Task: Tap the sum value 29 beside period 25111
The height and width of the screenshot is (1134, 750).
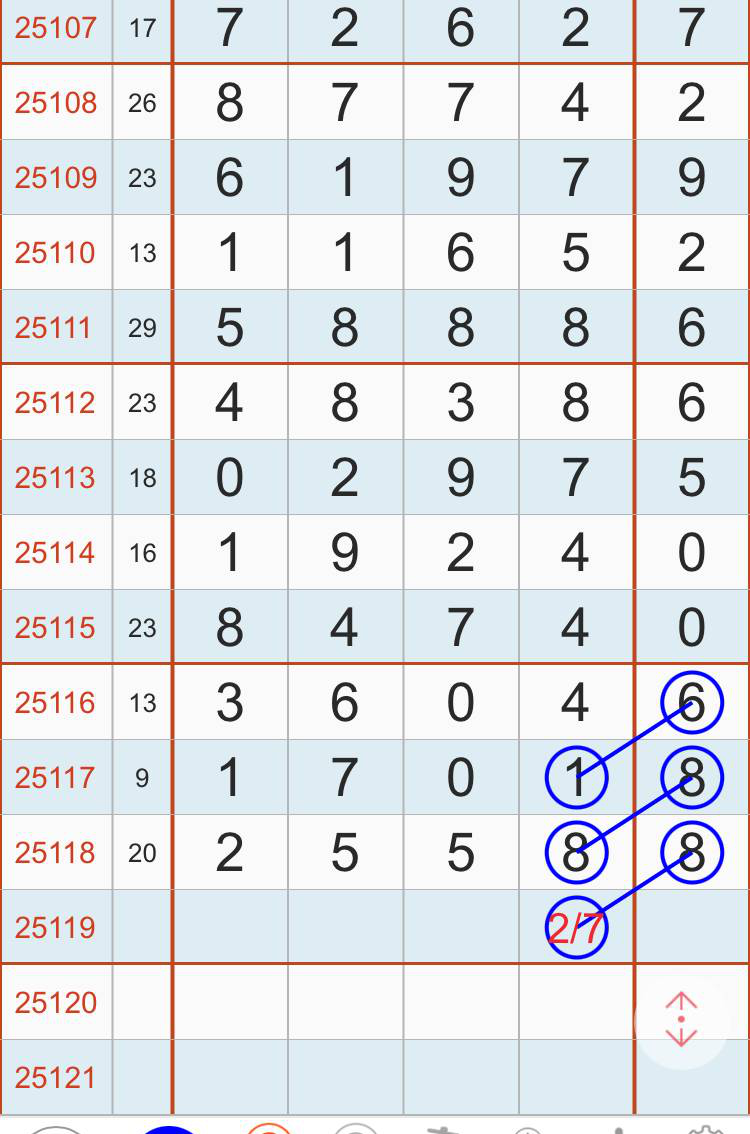Action: click(x=142, y=327)
